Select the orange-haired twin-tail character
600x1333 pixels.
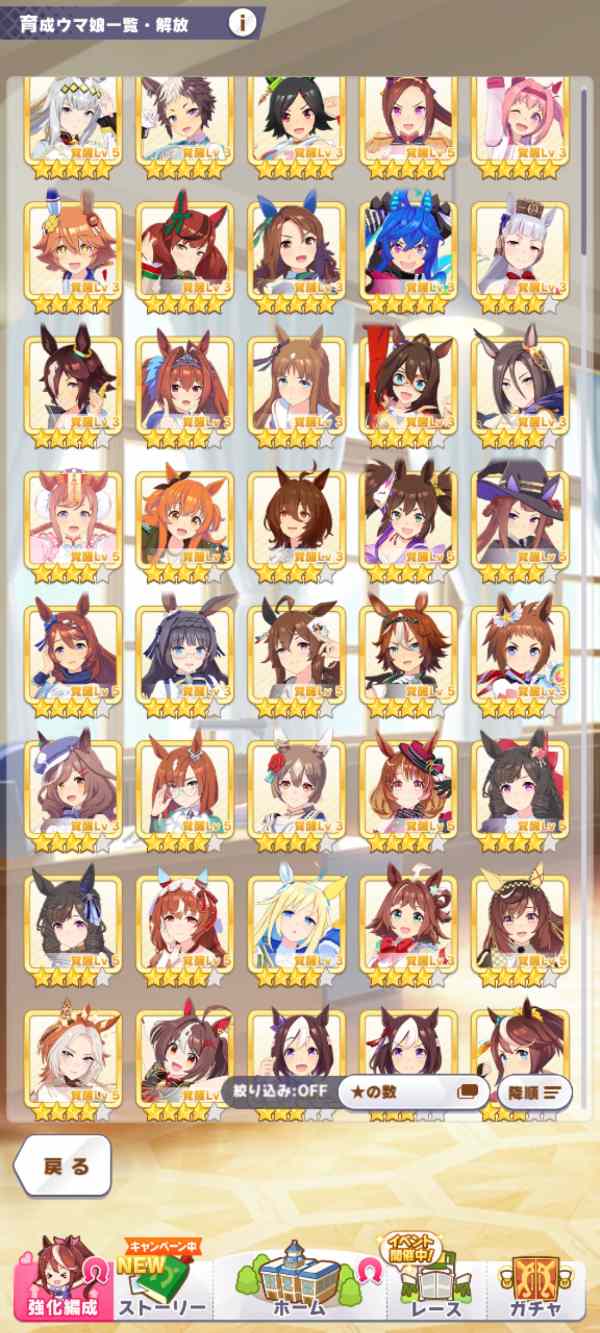(184, 518)
